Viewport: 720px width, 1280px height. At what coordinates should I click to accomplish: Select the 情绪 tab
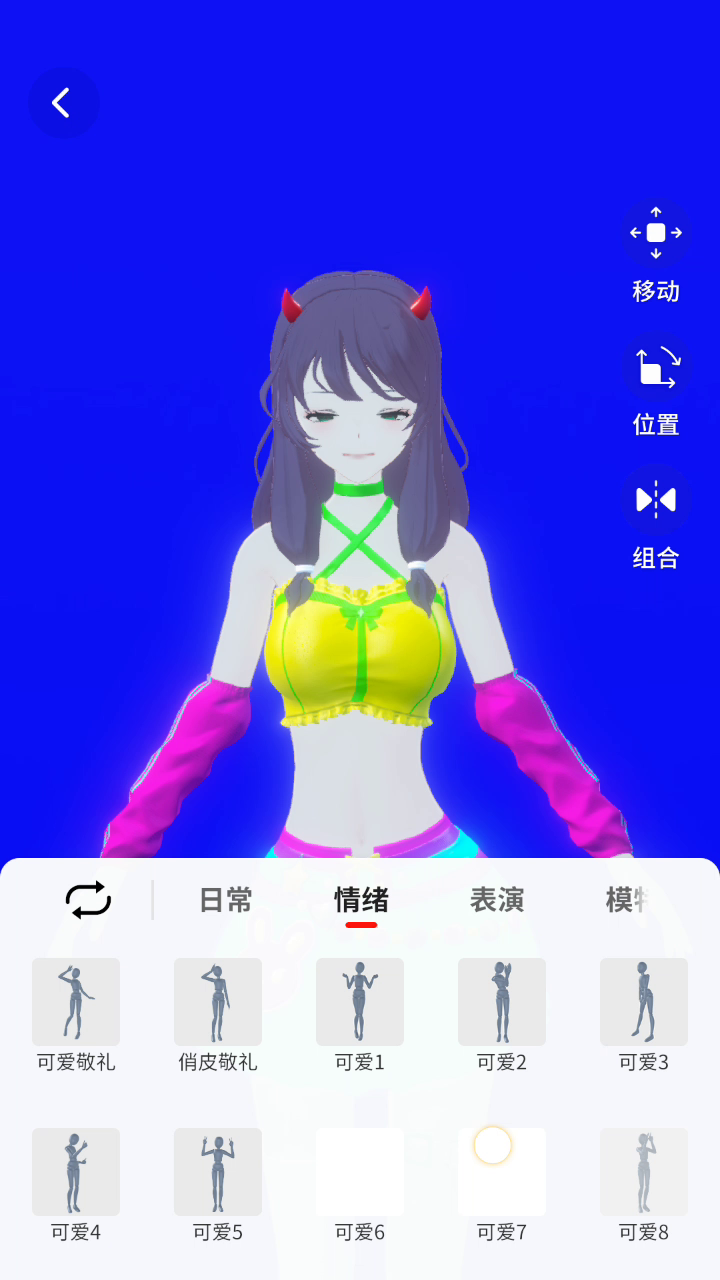pyautogui.click(x=361, y=900)
